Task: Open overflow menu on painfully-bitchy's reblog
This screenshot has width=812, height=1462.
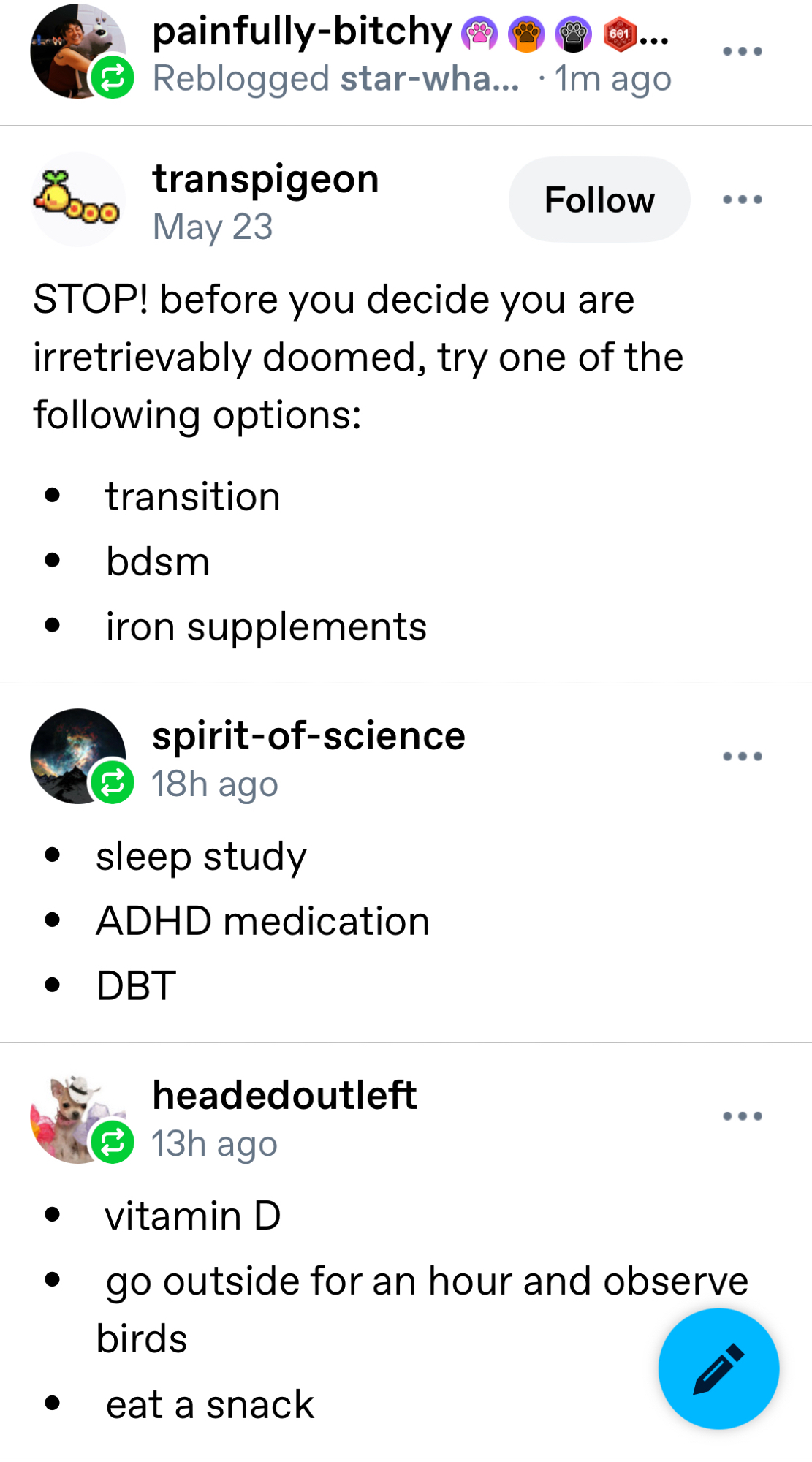Action: point(742,51)
